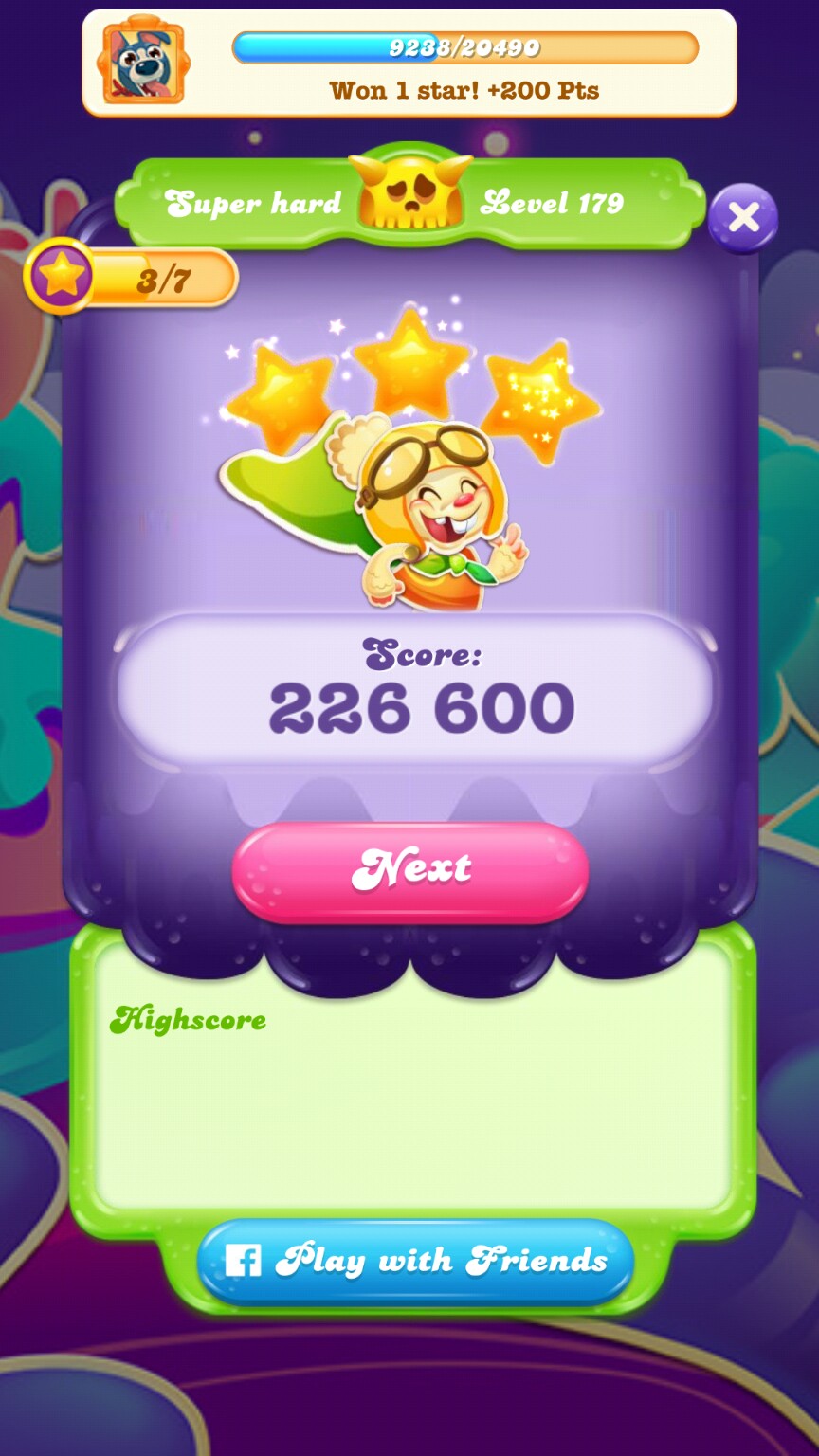Tap Play with Friends Facebook button

pos(415,1261)
